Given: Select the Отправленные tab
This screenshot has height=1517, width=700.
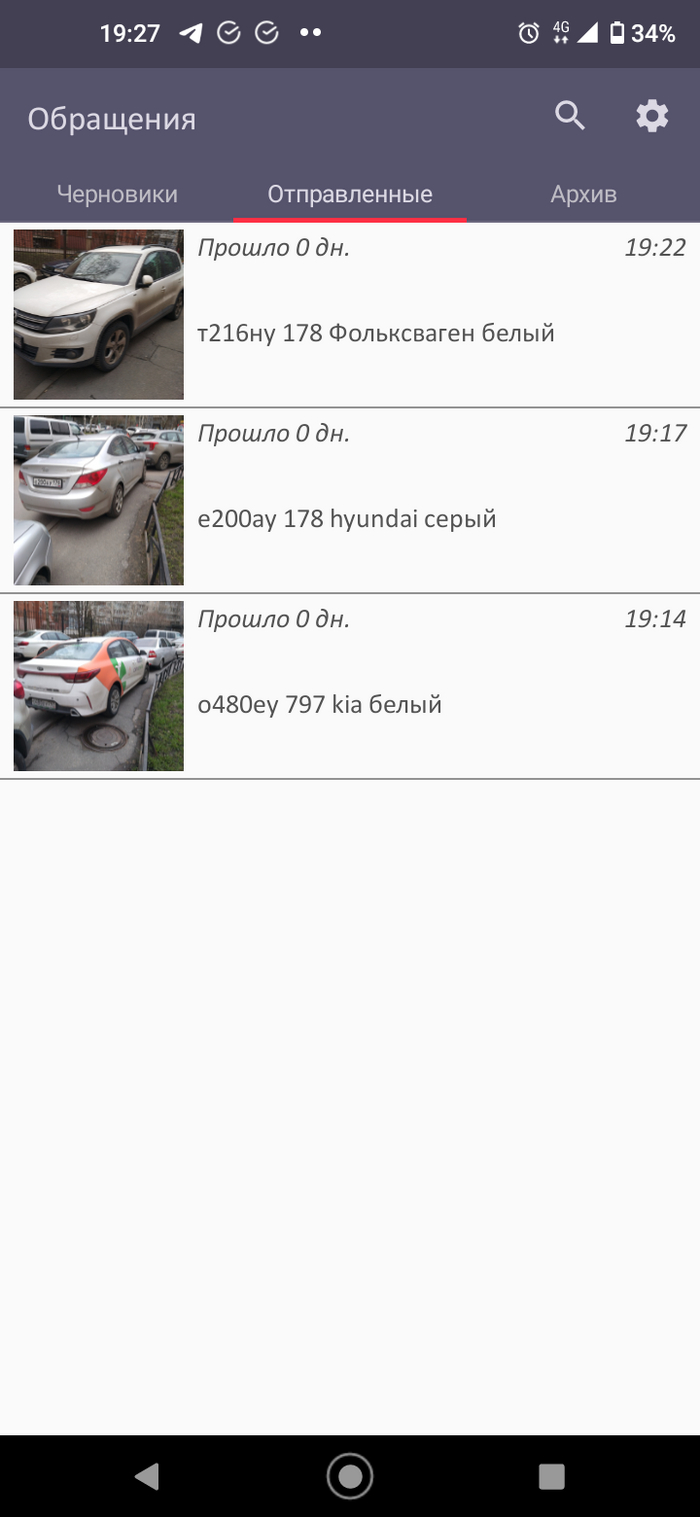Looking at the screenshot, I should [x=350, y=194].
